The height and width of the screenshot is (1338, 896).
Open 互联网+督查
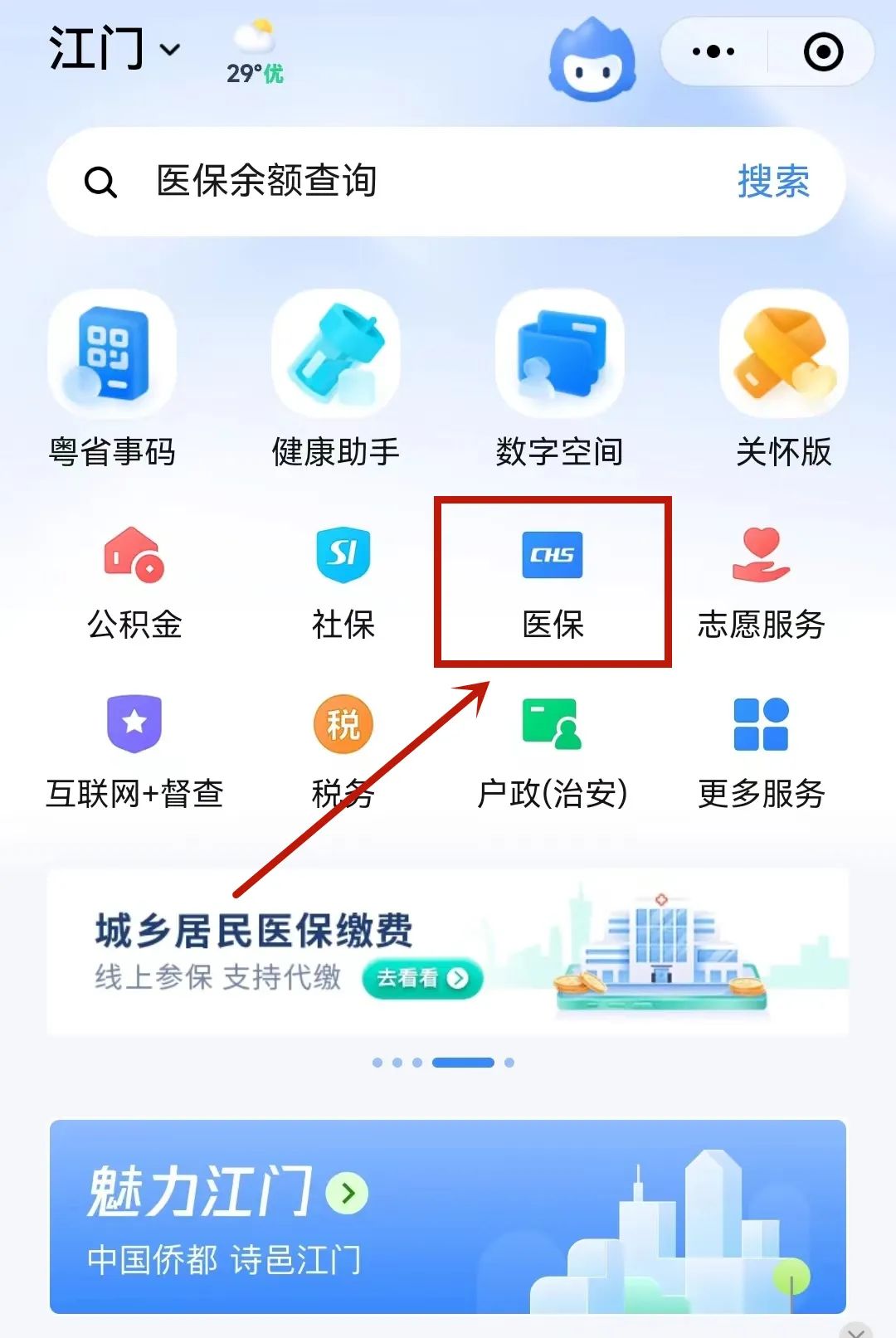click(134, 751)
